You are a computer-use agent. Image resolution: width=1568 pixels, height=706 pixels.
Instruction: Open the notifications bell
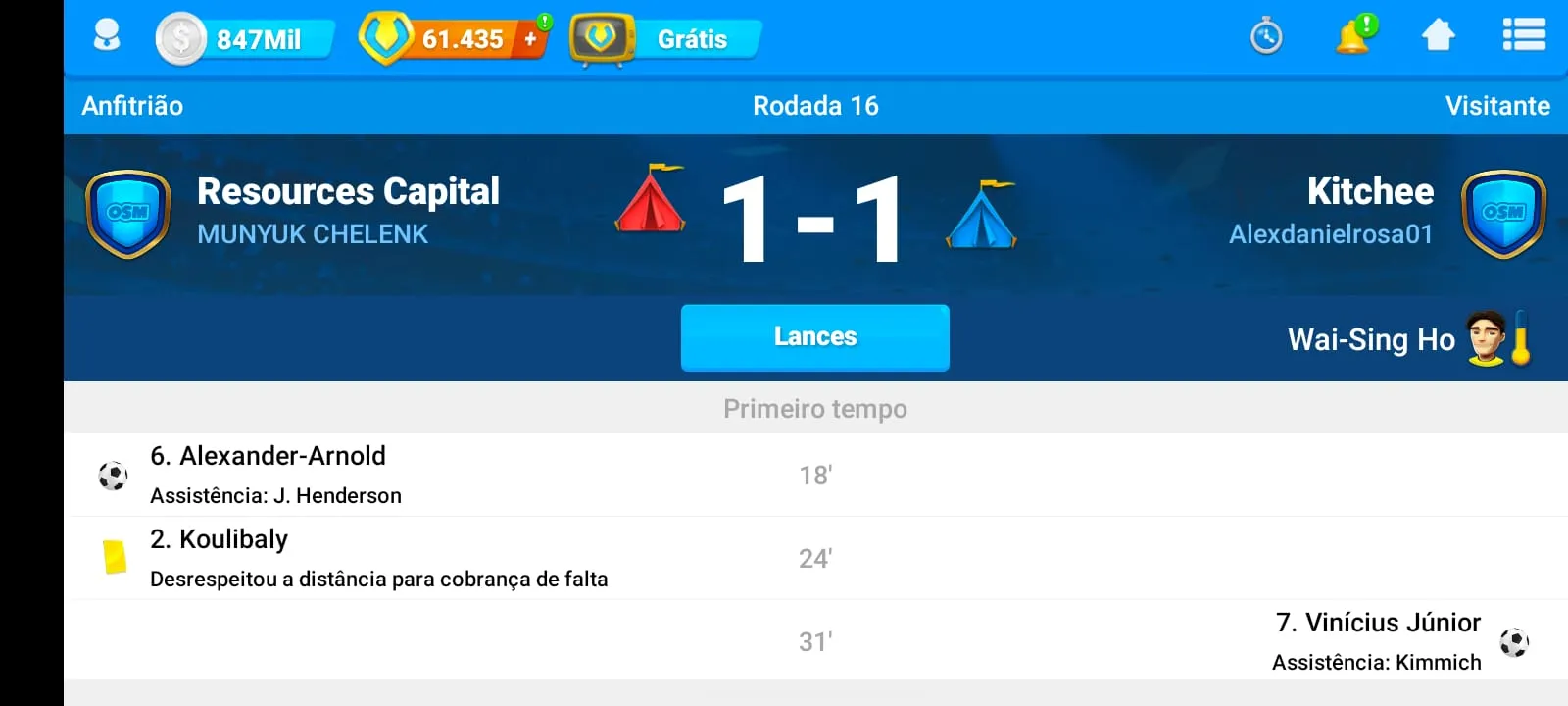(x=1355, y=35)
